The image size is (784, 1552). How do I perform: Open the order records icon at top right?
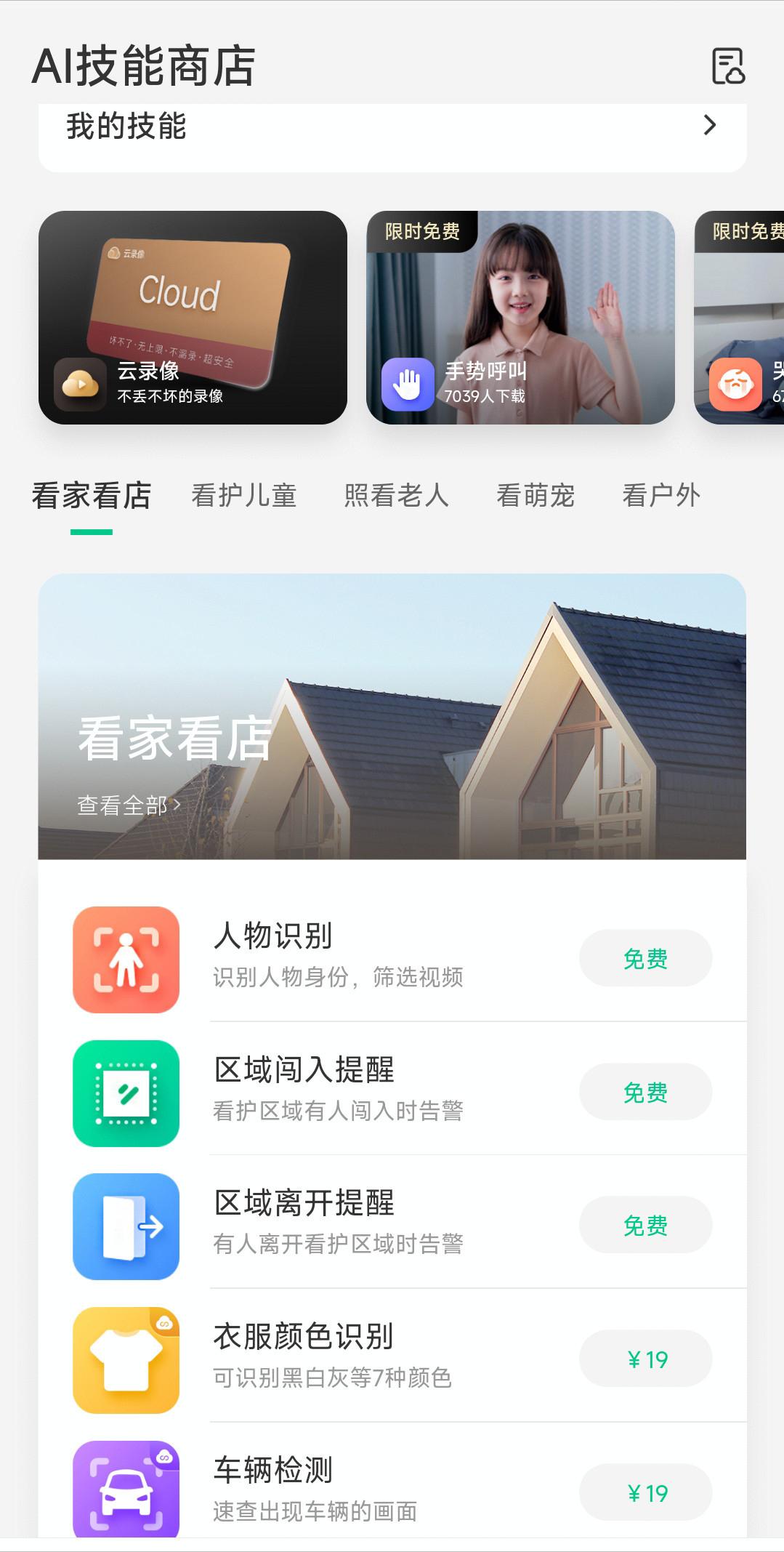pos(728,67)
